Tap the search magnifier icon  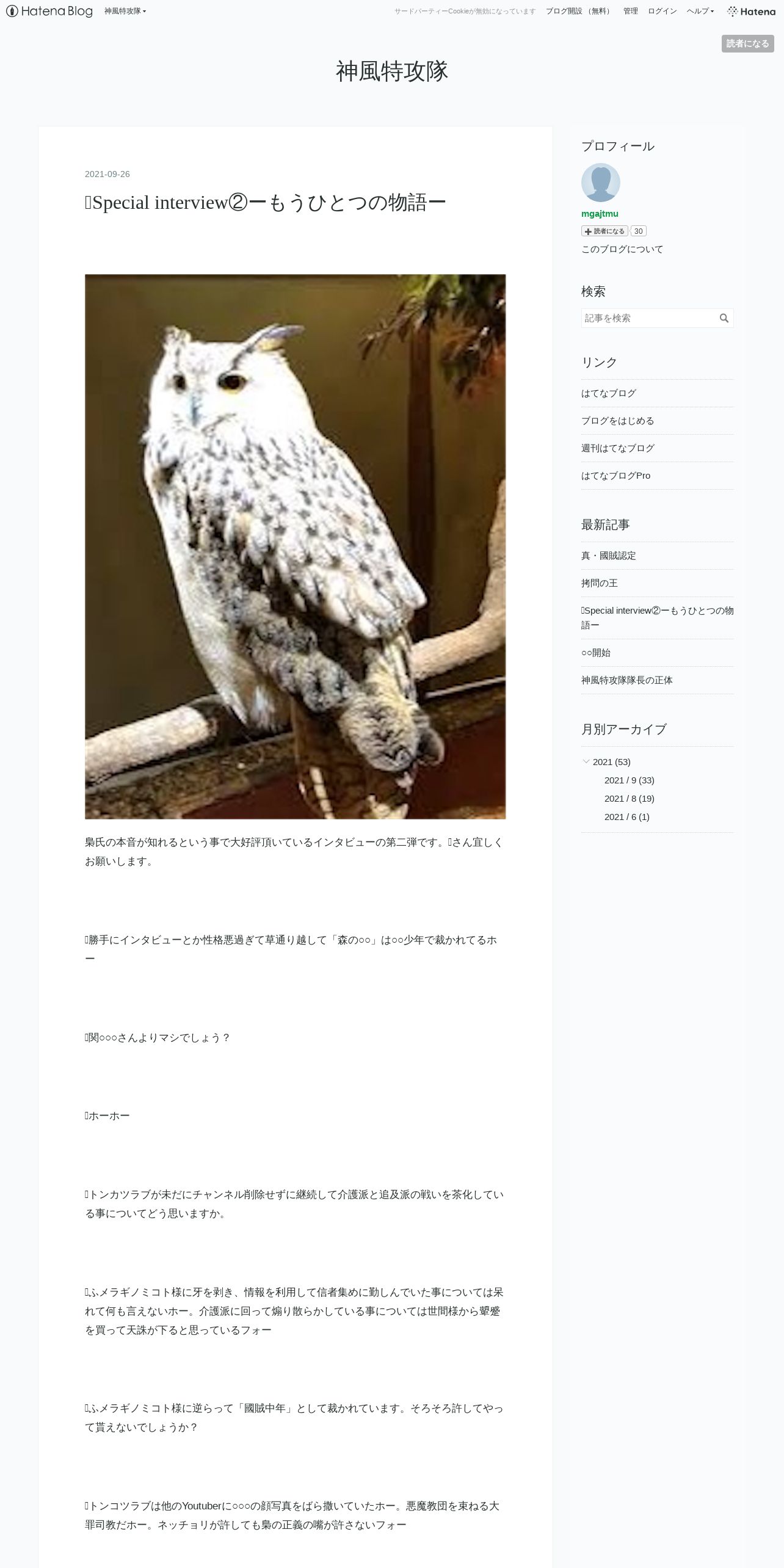[724, 318]
